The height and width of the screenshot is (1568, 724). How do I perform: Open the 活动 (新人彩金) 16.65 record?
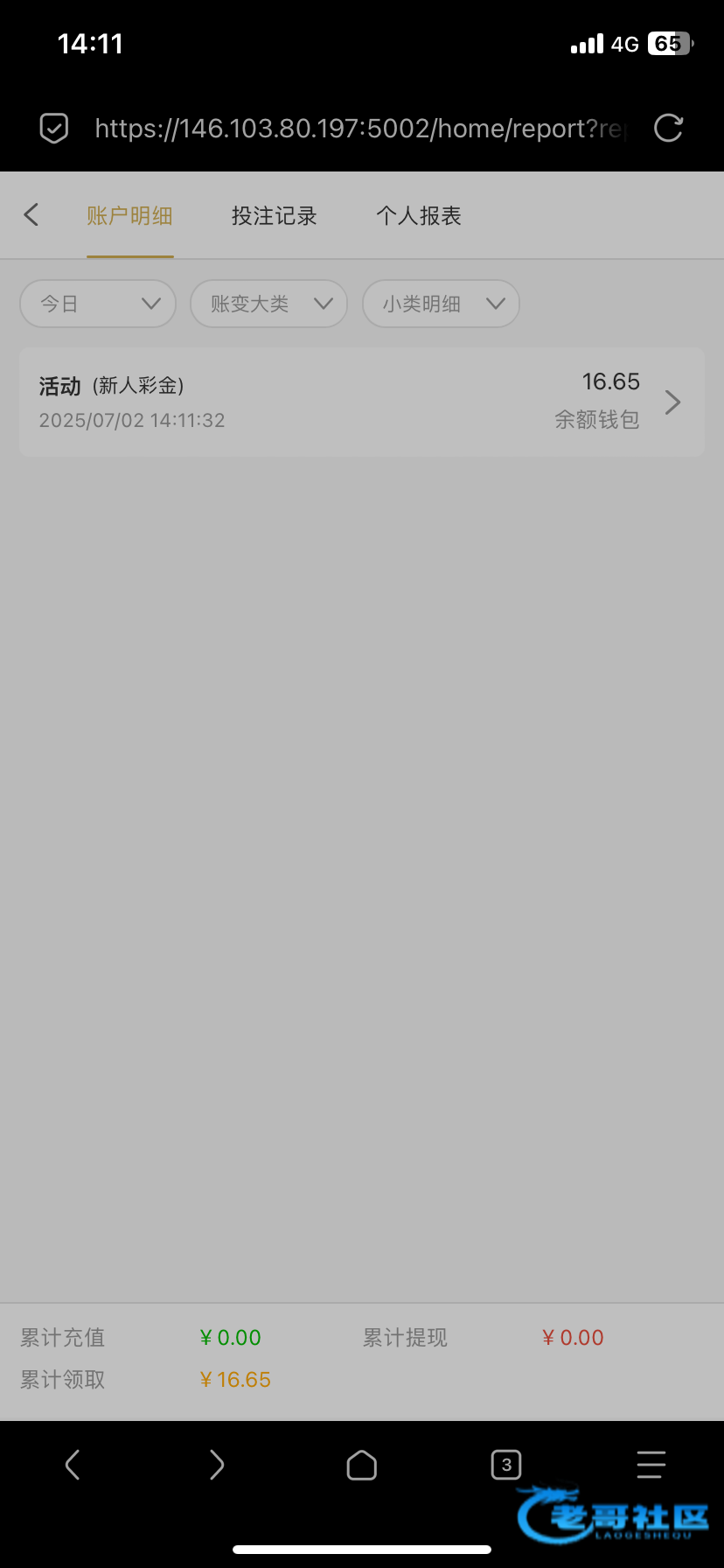coord(362,402)
